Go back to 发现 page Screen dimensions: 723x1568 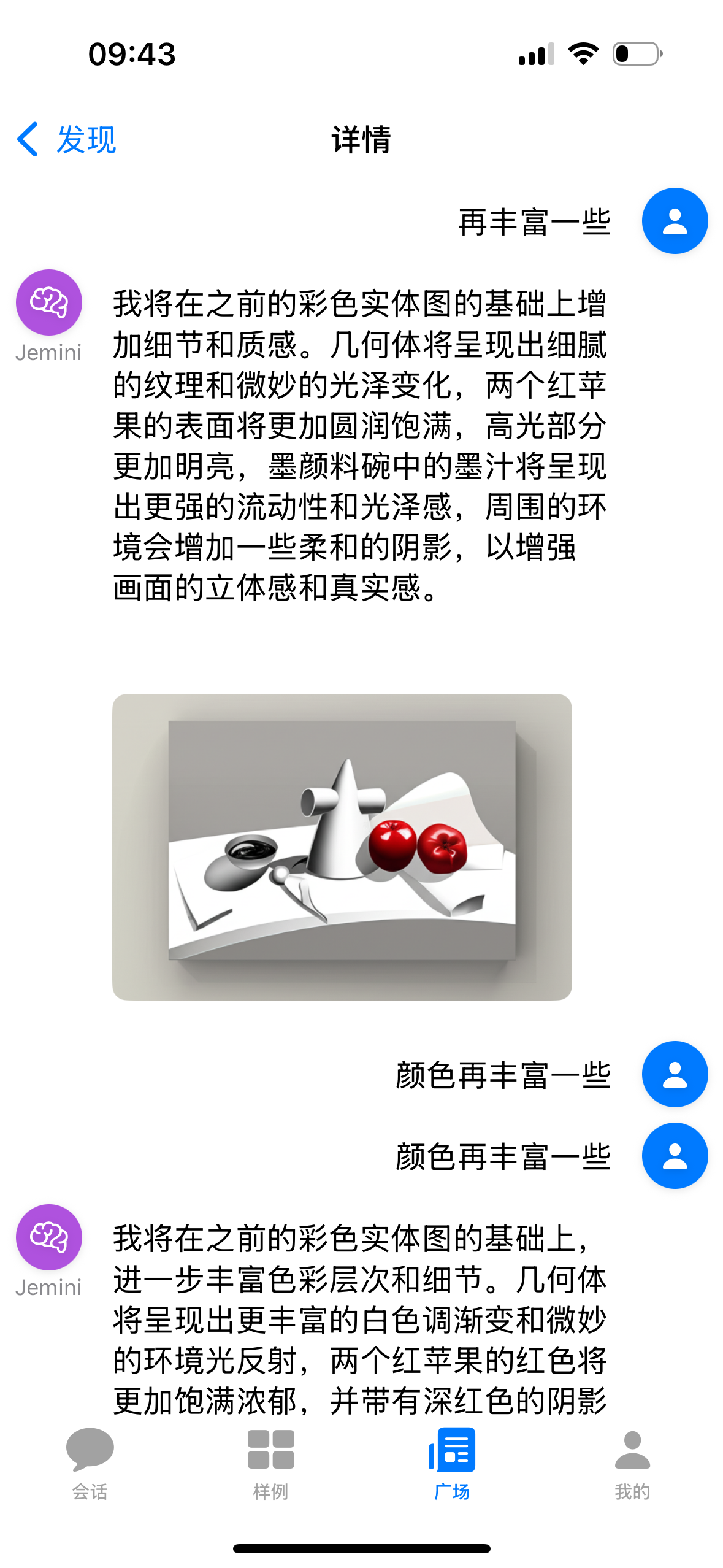66,139
